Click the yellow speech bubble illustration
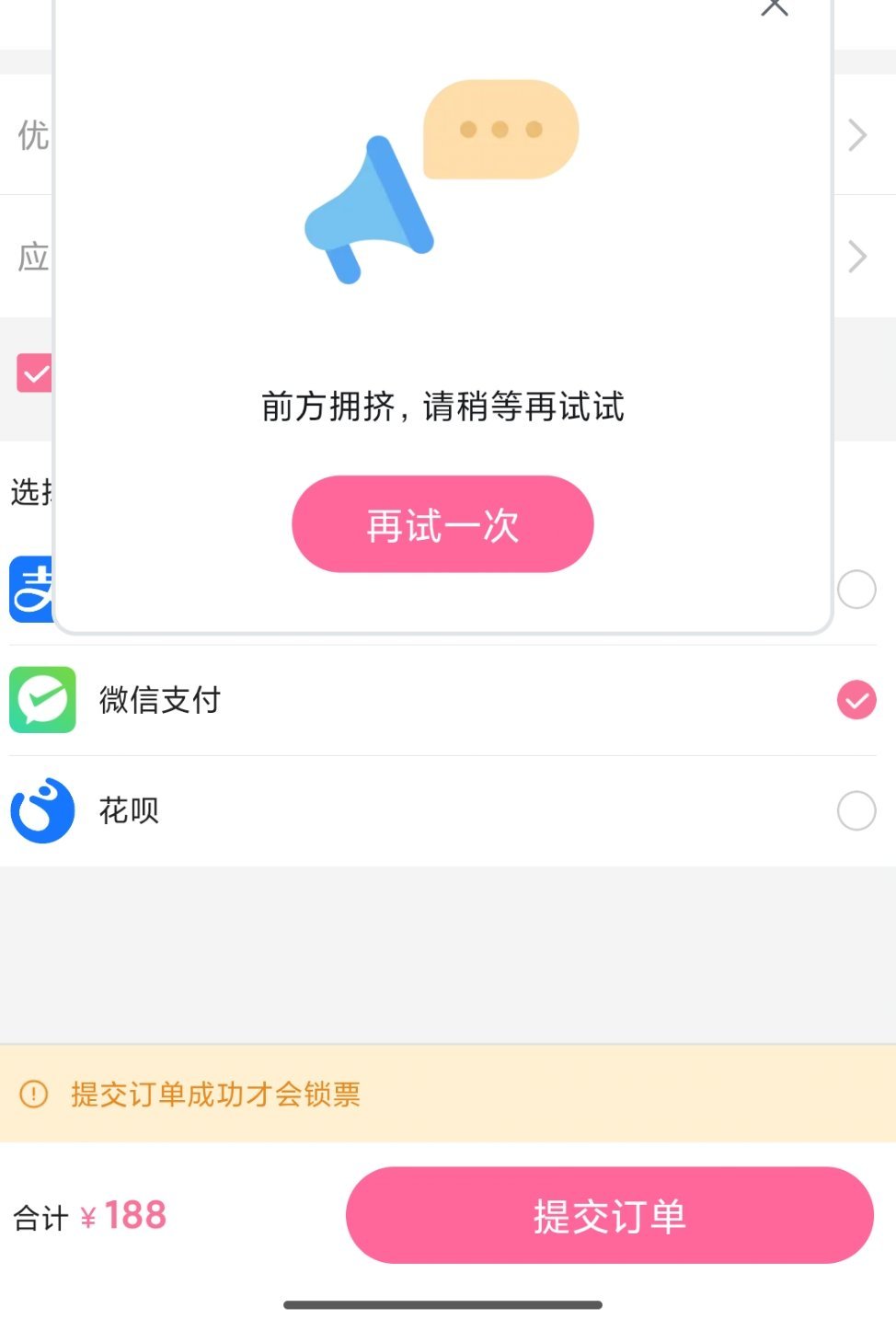Viewport: 896px width, 1319px height. point(500,129)
